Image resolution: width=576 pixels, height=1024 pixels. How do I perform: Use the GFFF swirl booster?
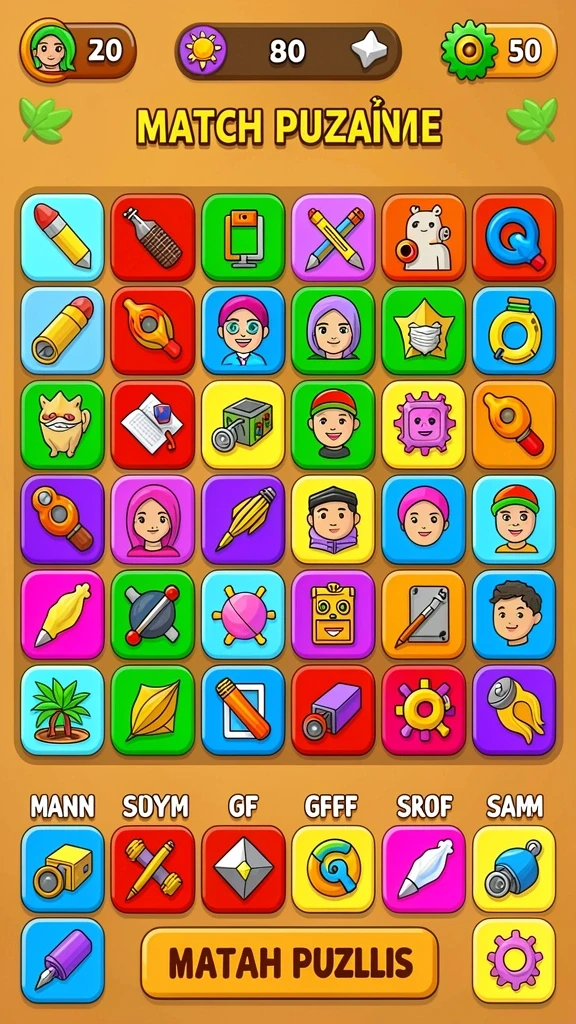[x=333, y=869]
